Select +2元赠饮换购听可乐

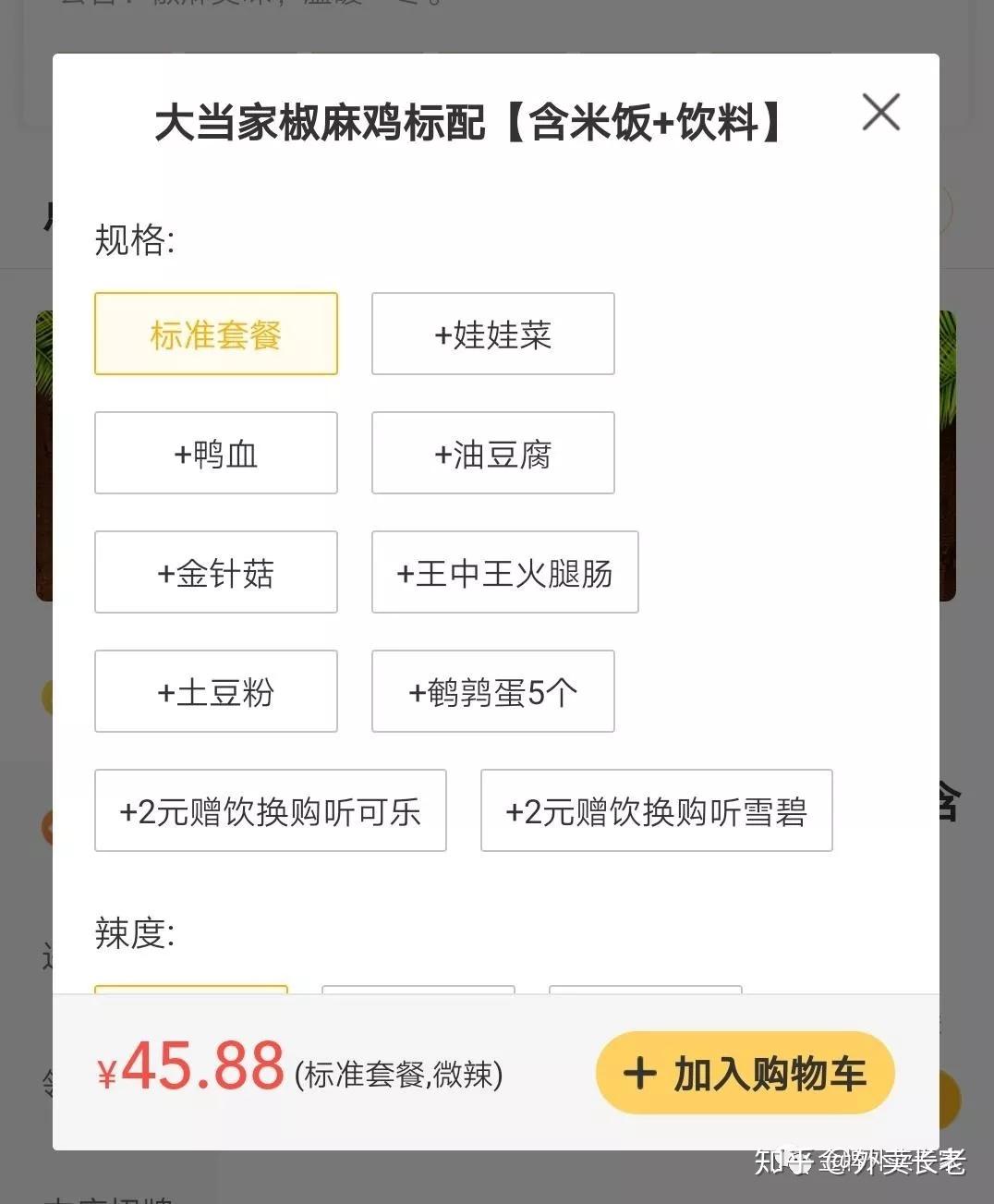pos(270,810)
